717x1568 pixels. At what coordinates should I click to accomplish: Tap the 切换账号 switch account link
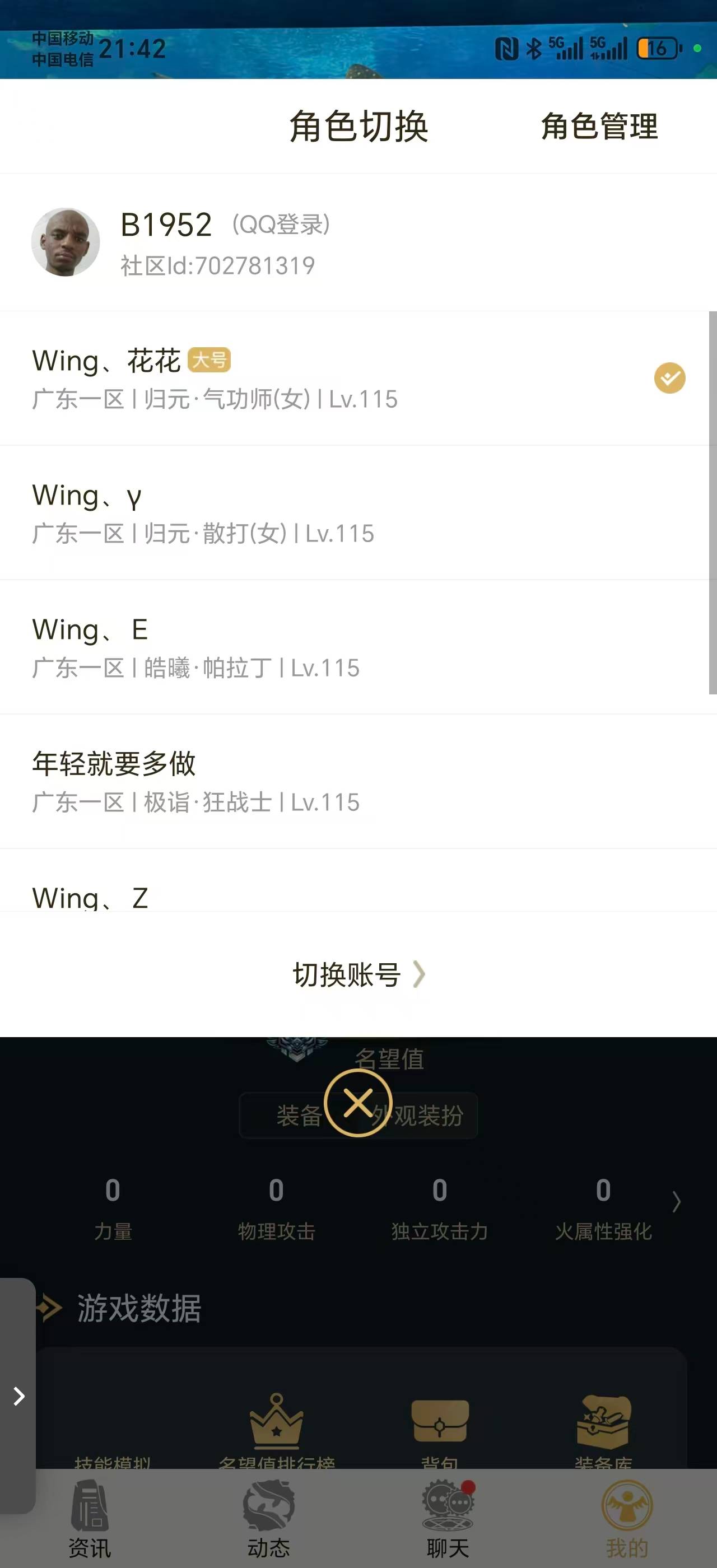(x=346, y=975)
